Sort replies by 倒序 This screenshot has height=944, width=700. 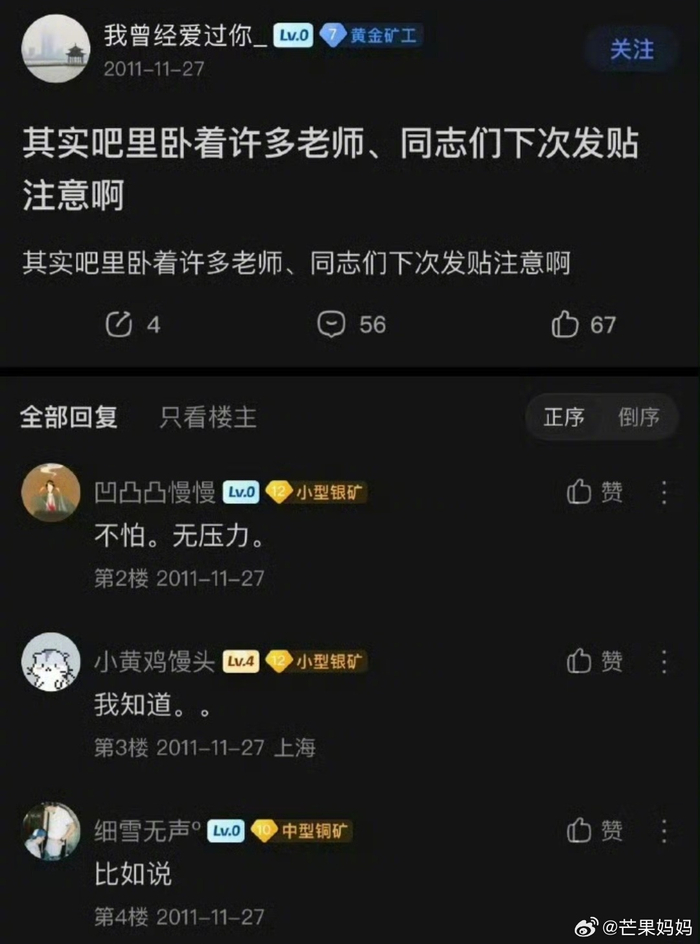click(639, 417)
